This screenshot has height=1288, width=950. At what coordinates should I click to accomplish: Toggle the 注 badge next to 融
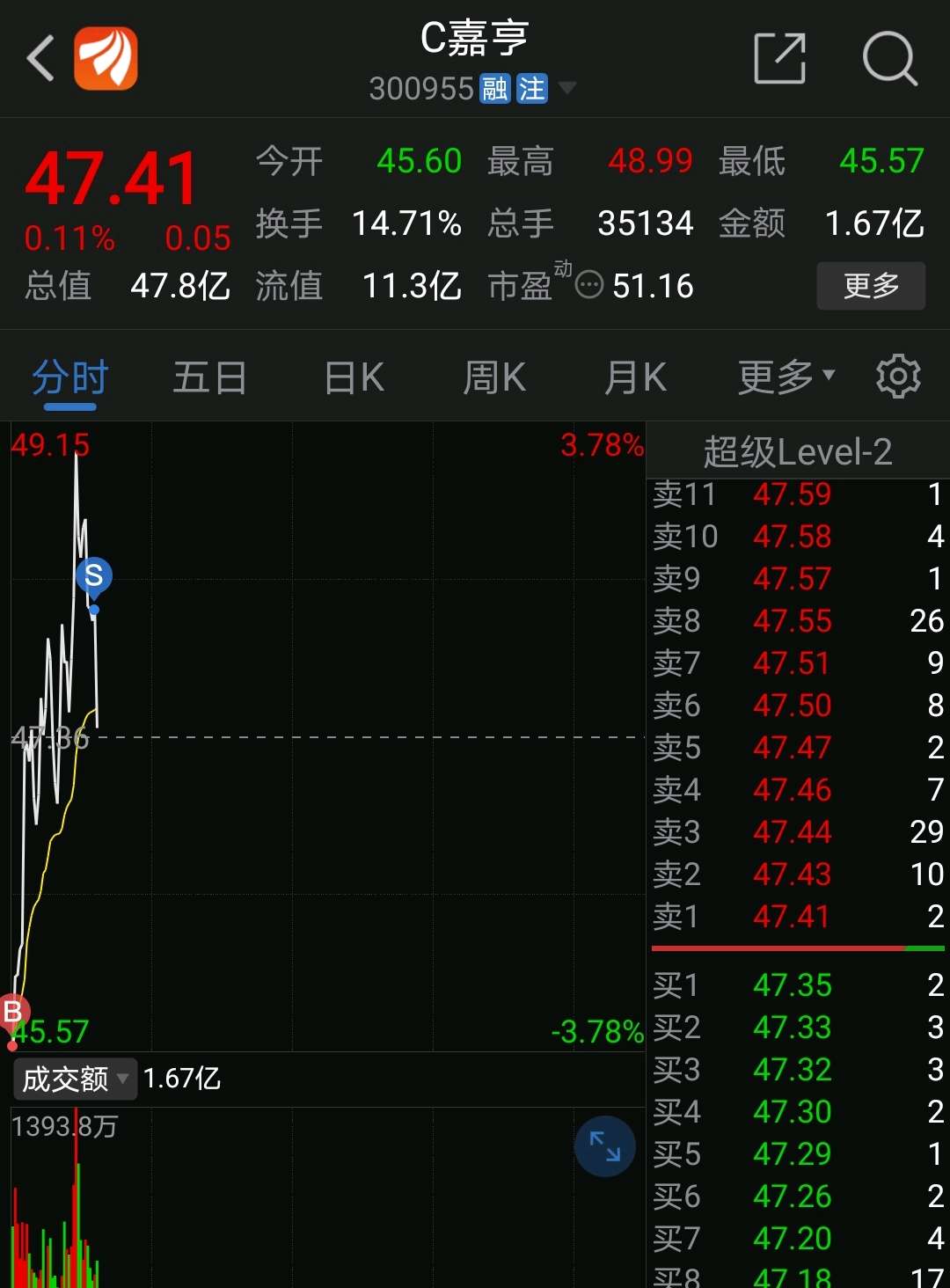point(532,88)
